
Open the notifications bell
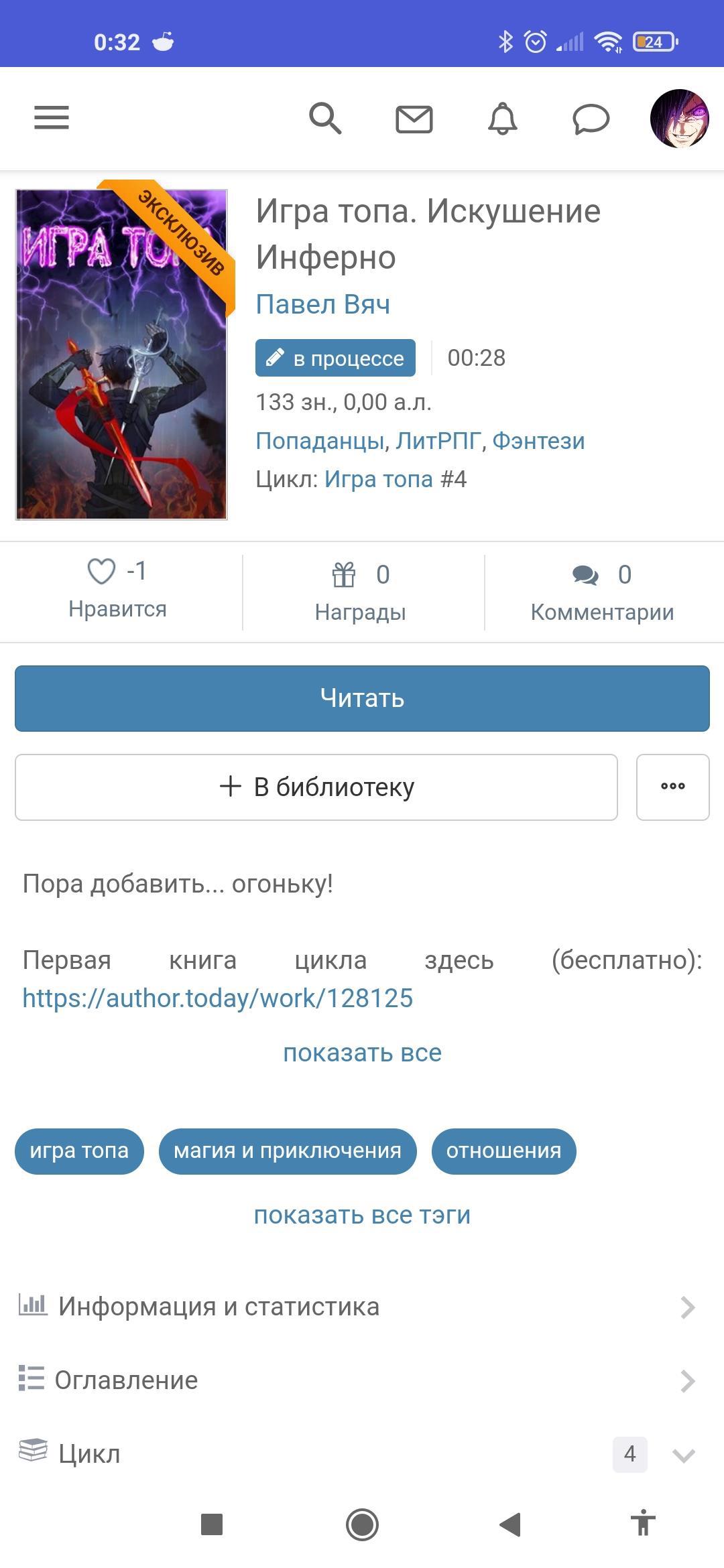(503, 119)
